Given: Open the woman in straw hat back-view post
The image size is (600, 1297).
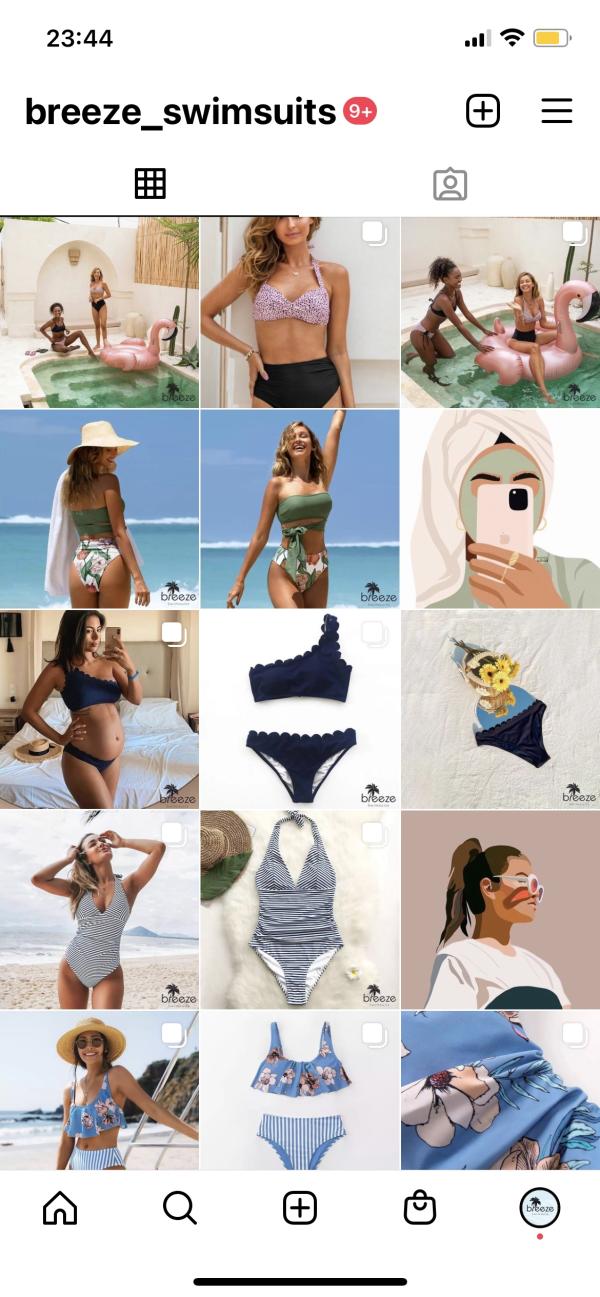Looking at the screenshot, I should coord(99,509).
